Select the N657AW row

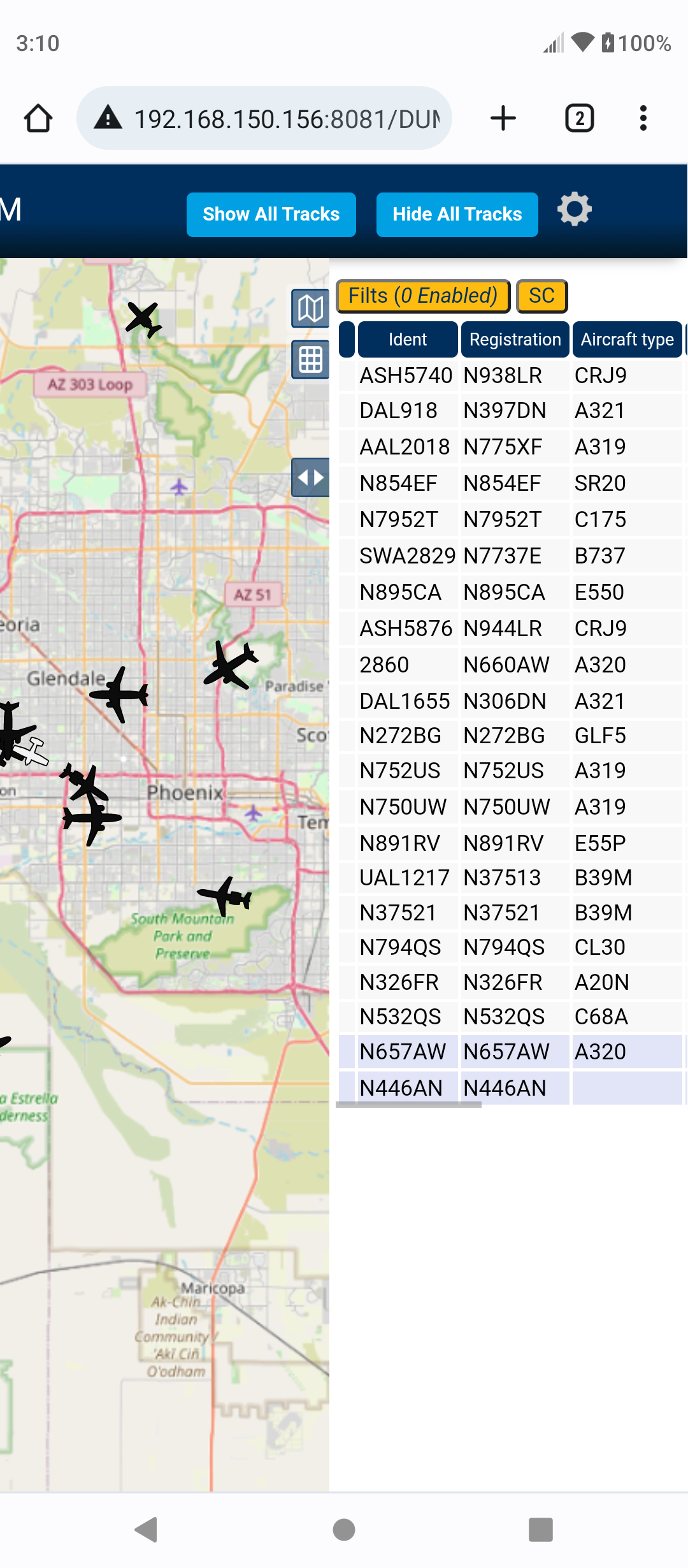pyautogui.click(x=510, y=1052)
